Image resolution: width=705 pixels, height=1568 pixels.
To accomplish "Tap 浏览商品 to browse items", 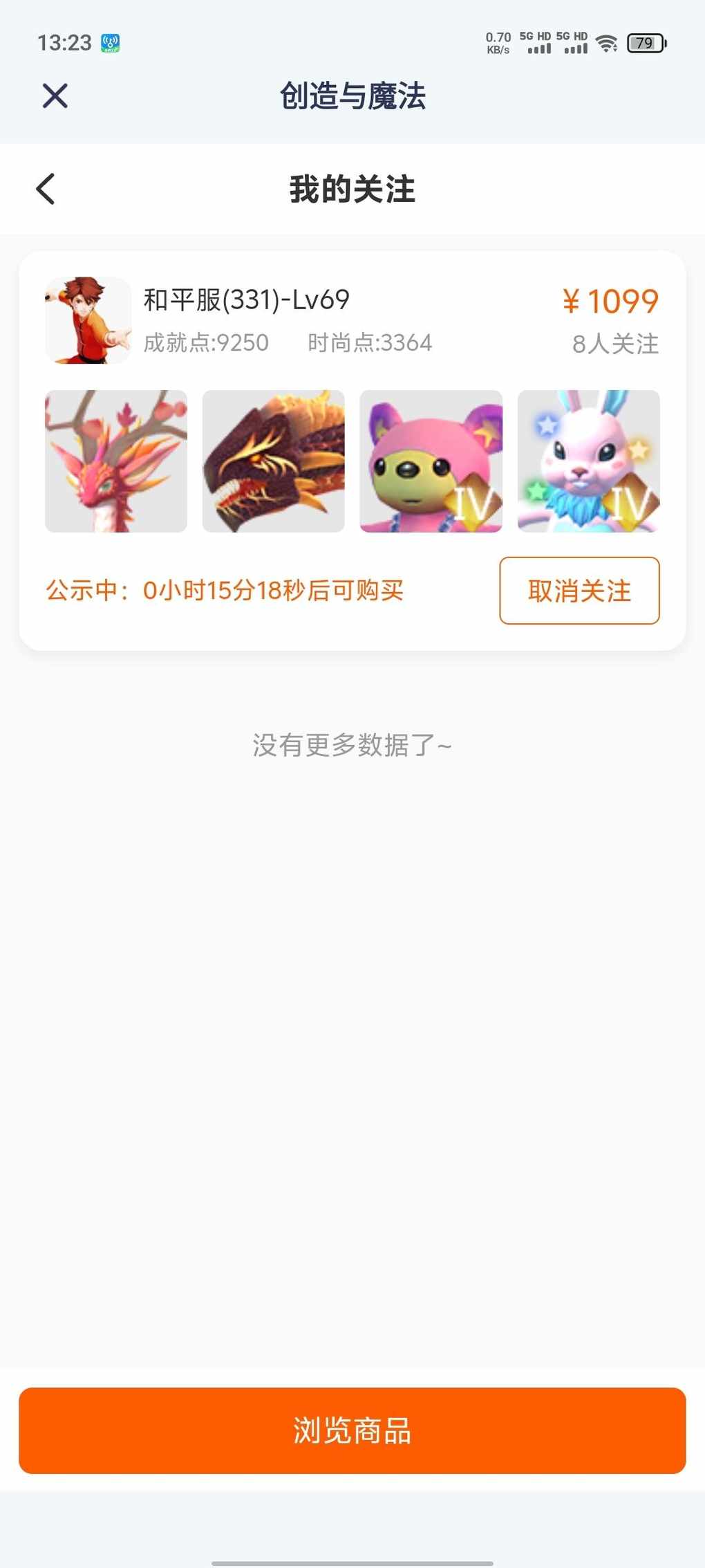I will pyautogui.click(x=352, y=1430).
